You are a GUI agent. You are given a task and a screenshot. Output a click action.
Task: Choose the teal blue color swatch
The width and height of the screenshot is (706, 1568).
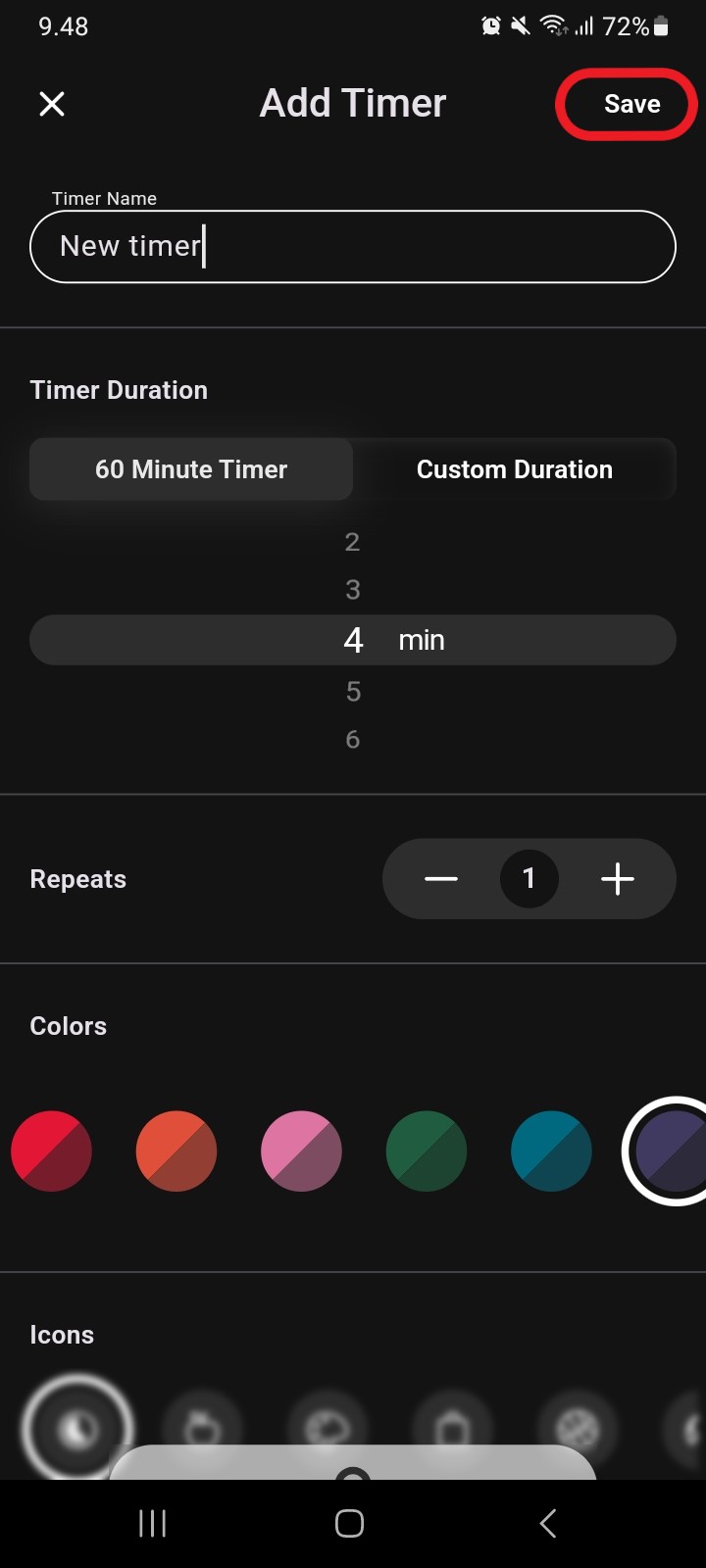[x=551, y=1151]
